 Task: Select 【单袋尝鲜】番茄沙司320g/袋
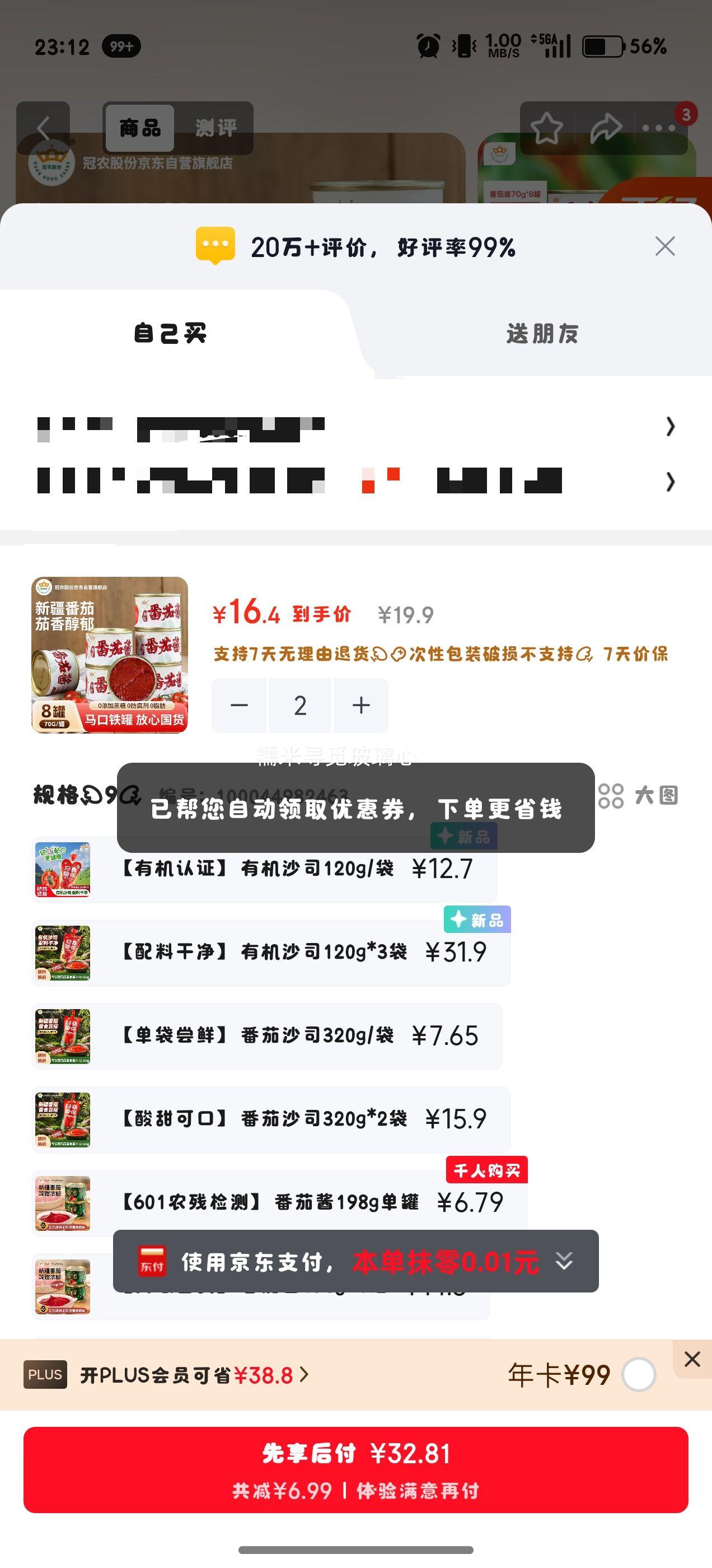[x=266, y=1035]
